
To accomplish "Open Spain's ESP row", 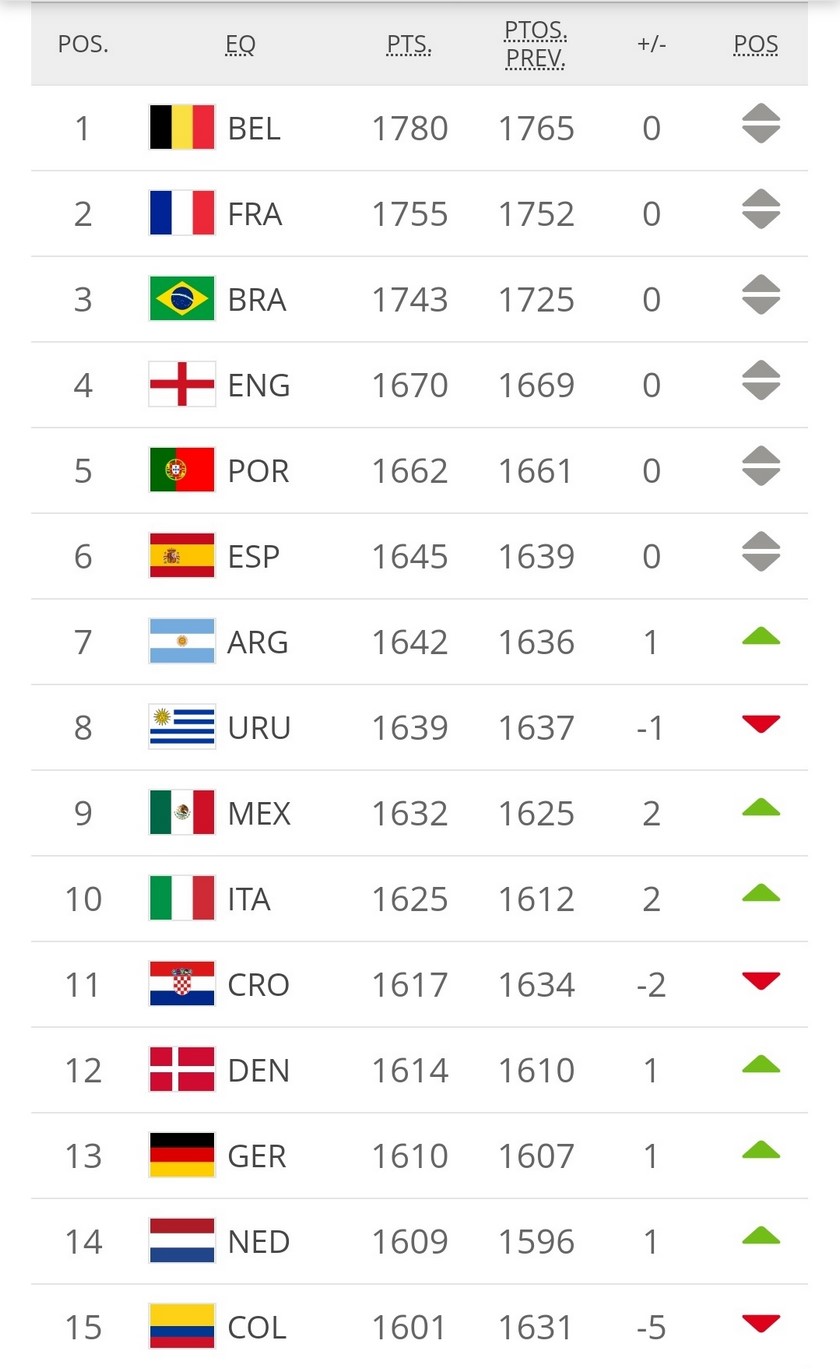I will tap(254, 557).
